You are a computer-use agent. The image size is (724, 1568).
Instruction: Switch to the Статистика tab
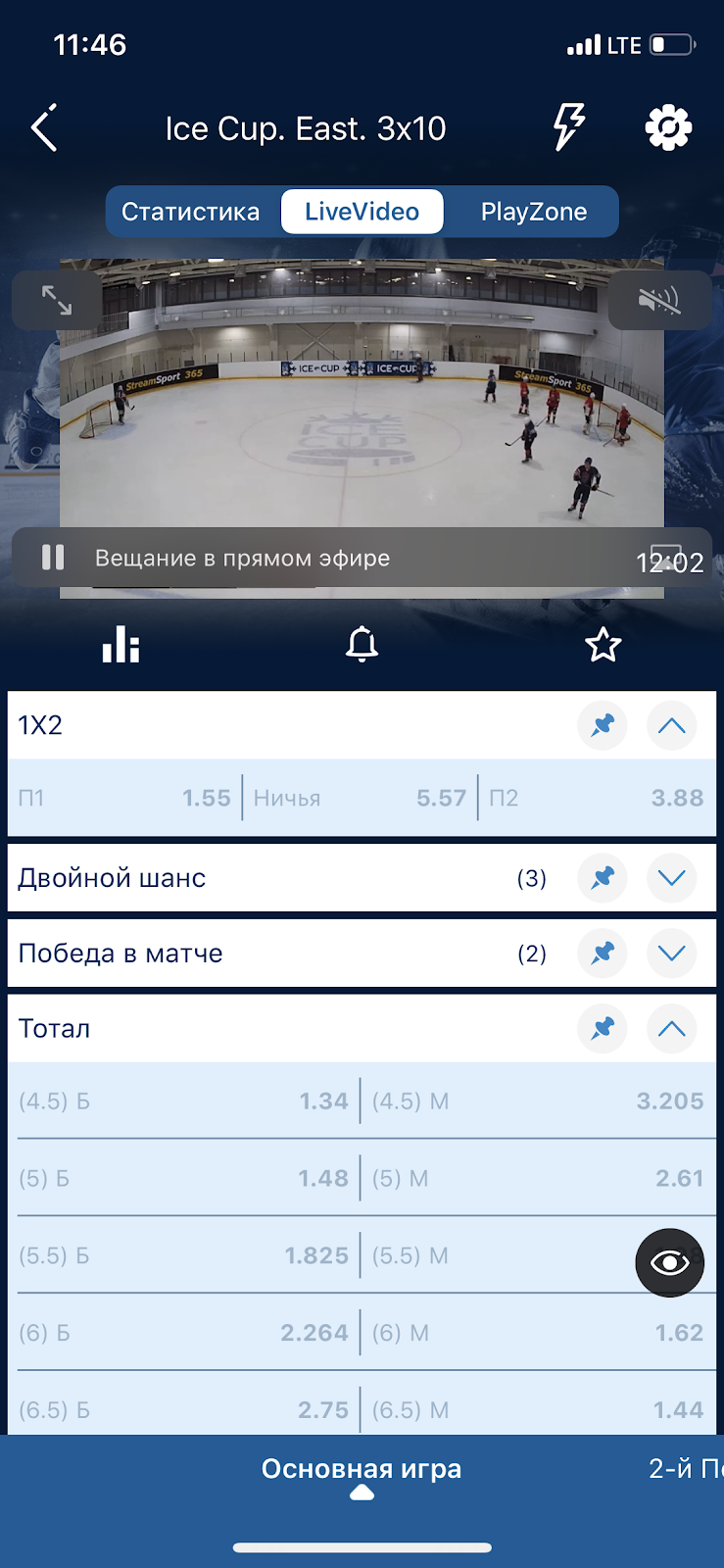(x=191, y=212)
